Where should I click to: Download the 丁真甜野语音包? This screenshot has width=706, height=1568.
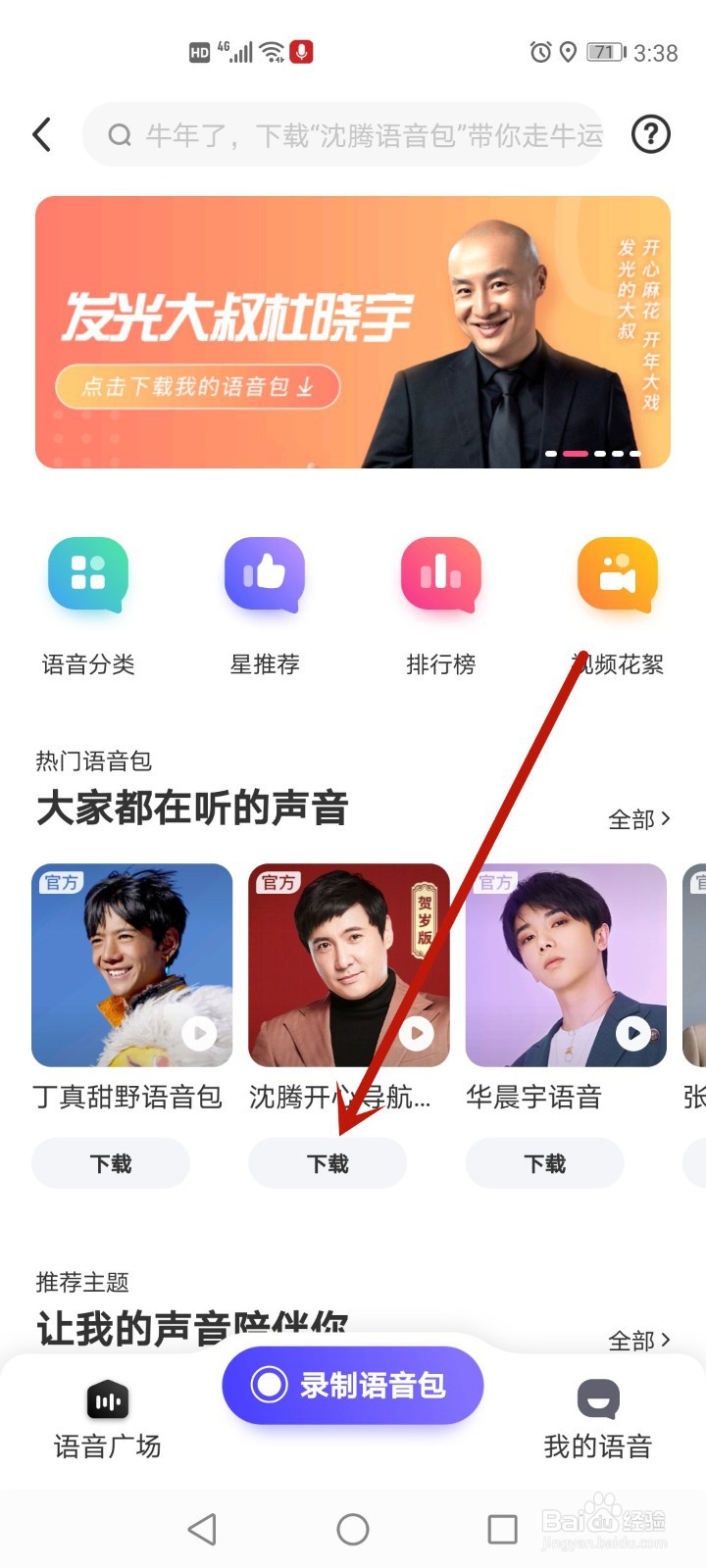[x=110, y=1163]
